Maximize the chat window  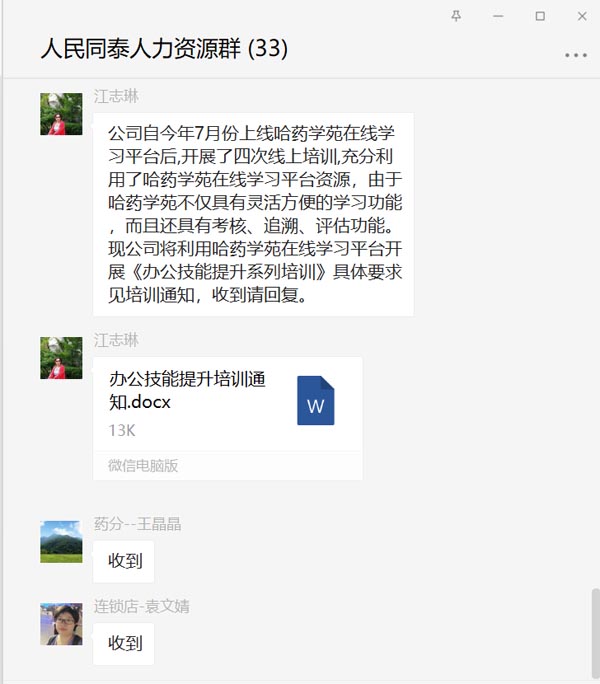pyautogui.click(x=540, y=16)
